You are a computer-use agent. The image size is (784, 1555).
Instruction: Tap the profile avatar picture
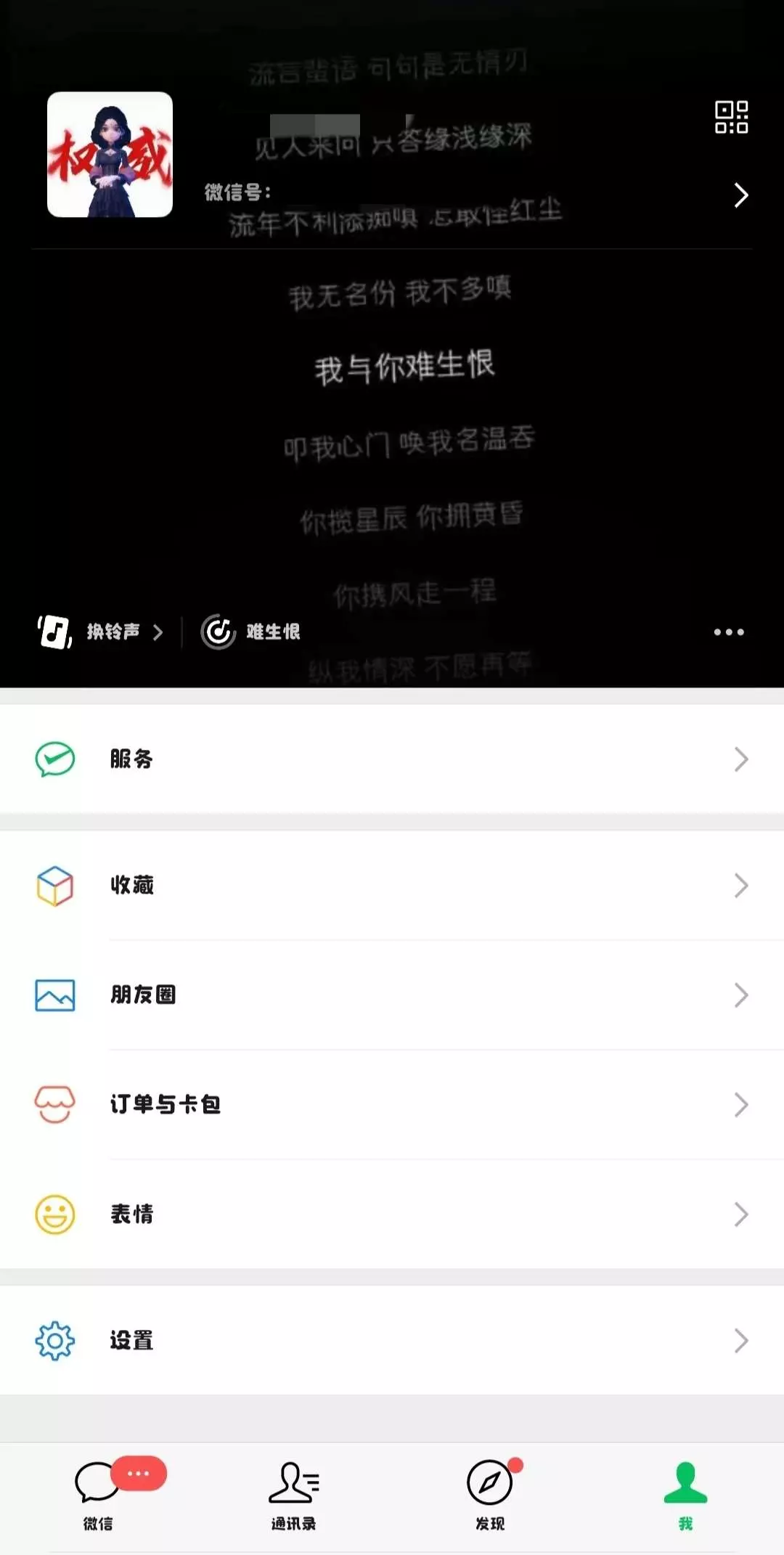point(110,155)
